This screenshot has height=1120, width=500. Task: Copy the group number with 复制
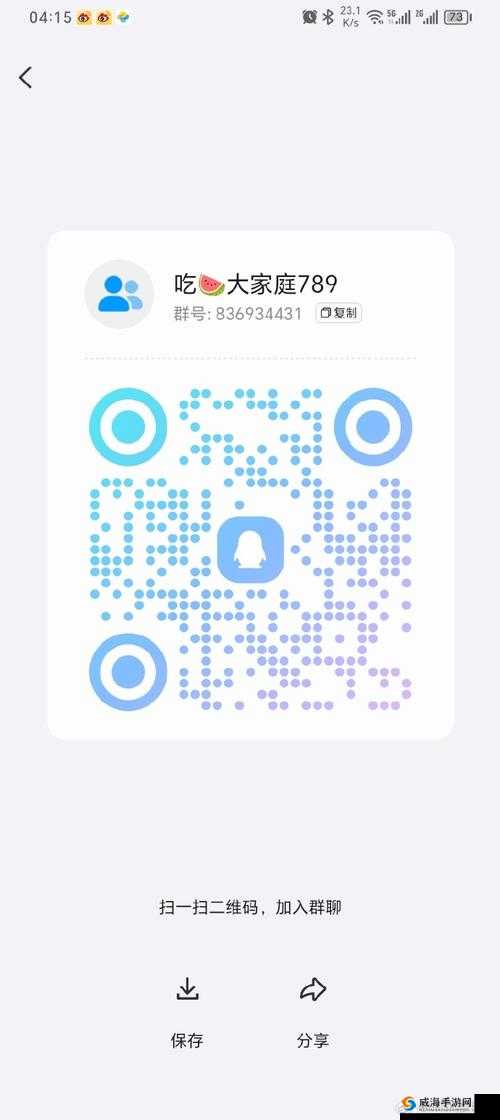(x=339, y=313)
